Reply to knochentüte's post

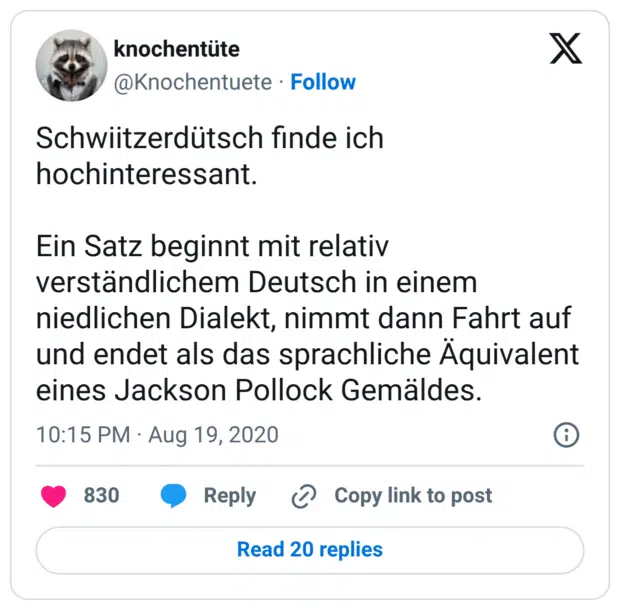click(209, 495)
